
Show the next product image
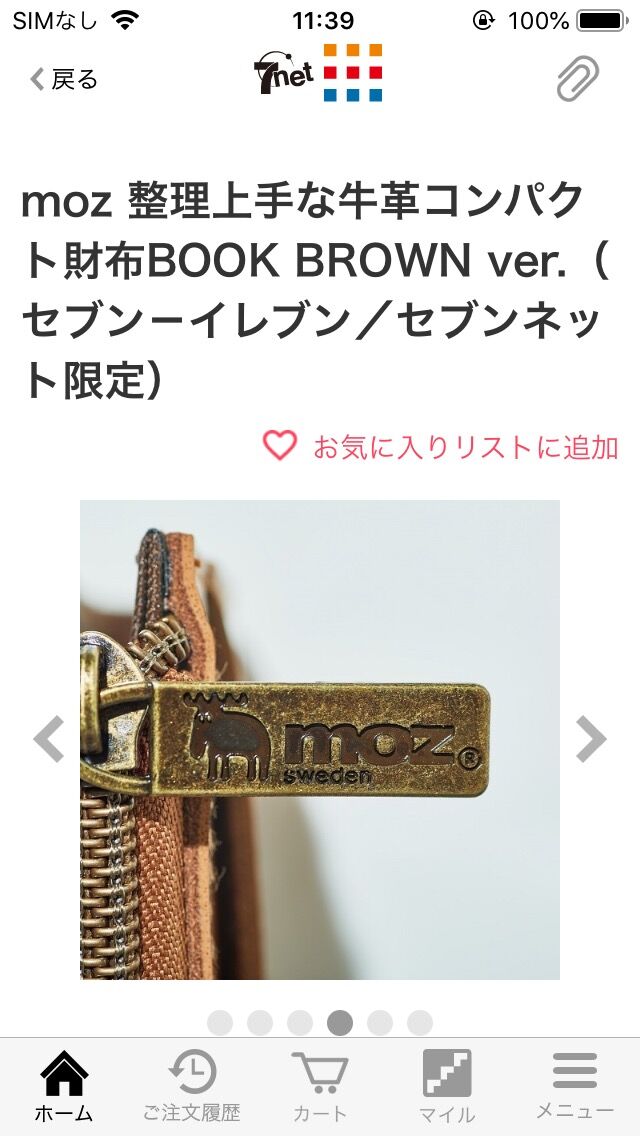point(591,739)
